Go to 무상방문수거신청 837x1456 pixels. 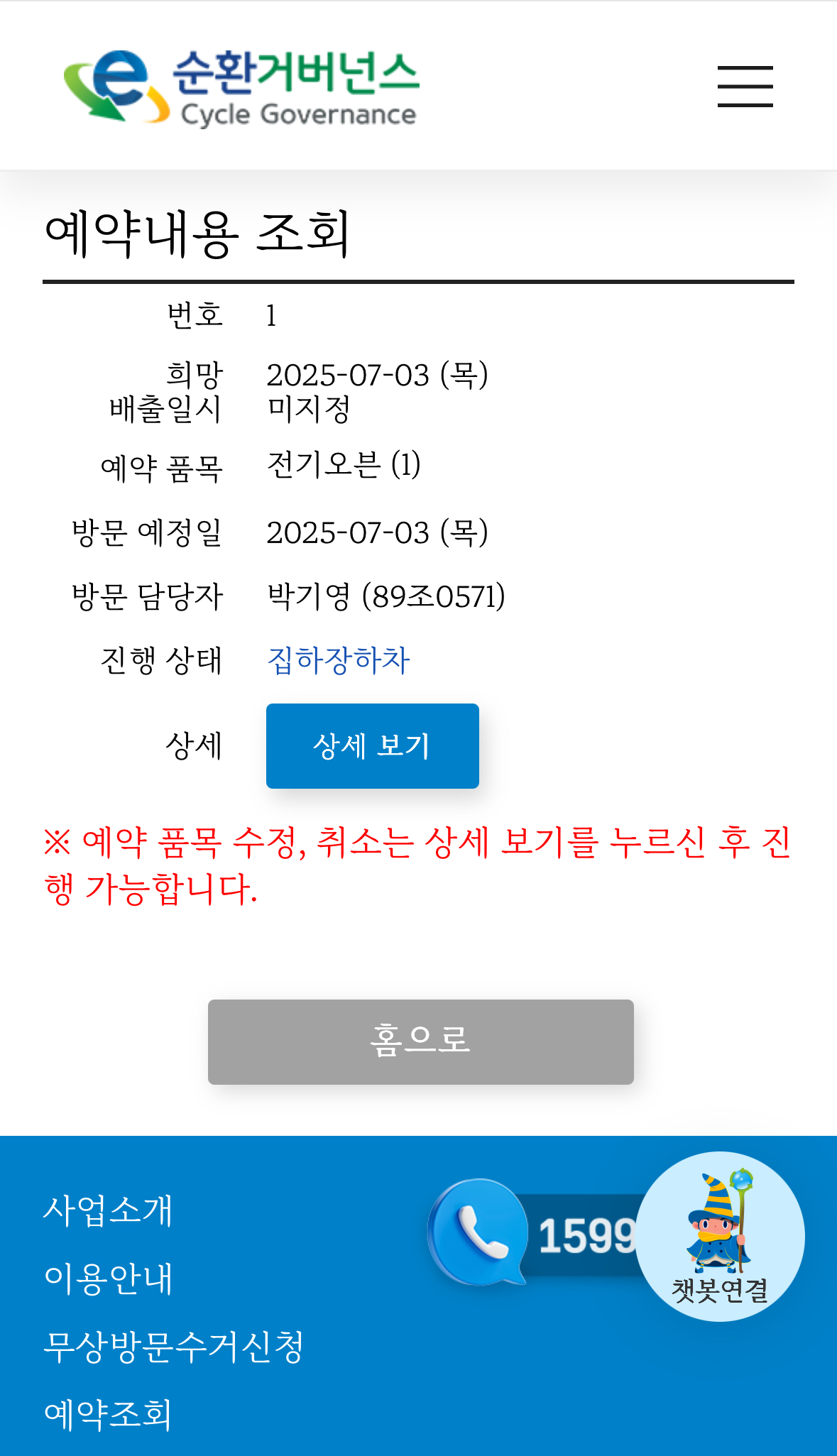tap(174, 1347)
